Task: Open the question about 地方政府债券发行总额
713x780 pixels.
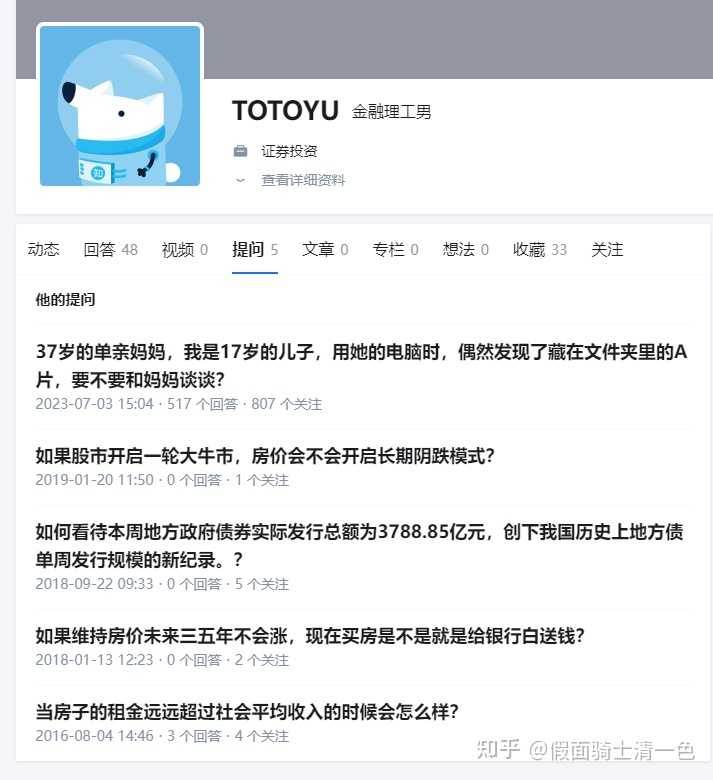Action: pos(360,545)
